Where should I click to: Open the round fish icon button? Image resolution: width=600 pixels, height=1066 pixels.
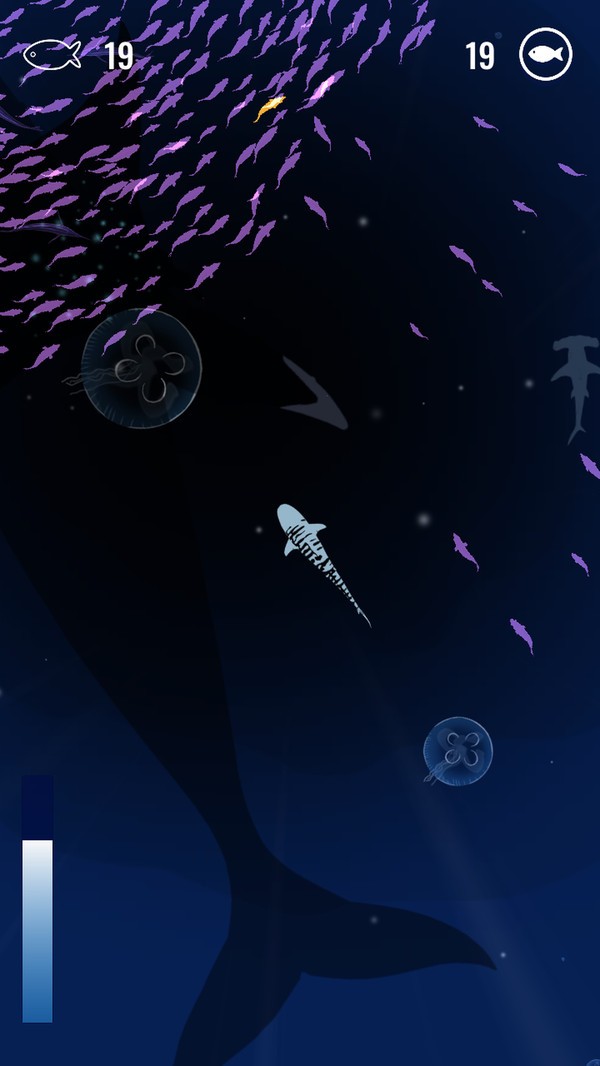[x=545, y=54]
